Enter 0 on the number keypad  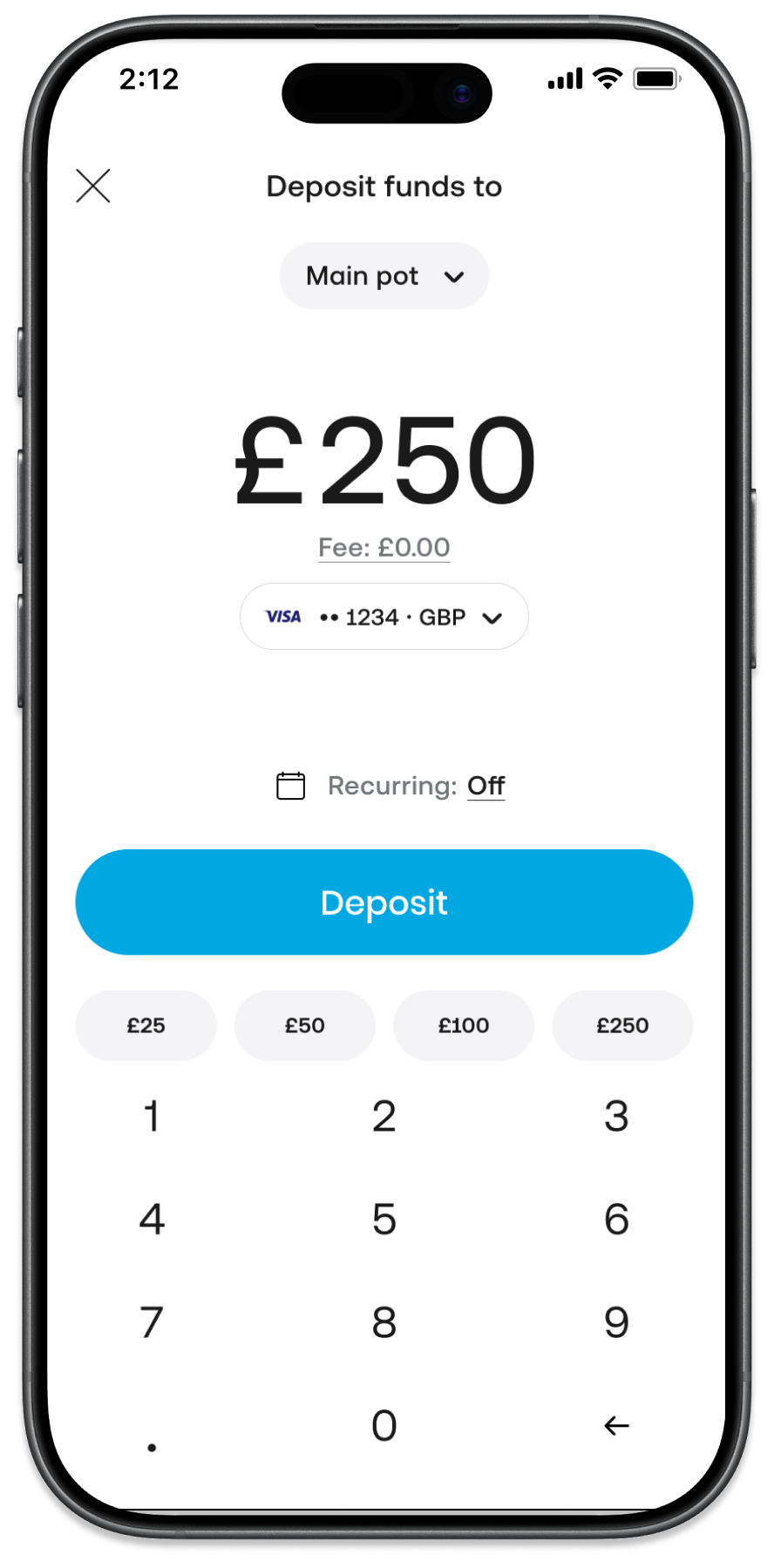(x=384, y=1426)
